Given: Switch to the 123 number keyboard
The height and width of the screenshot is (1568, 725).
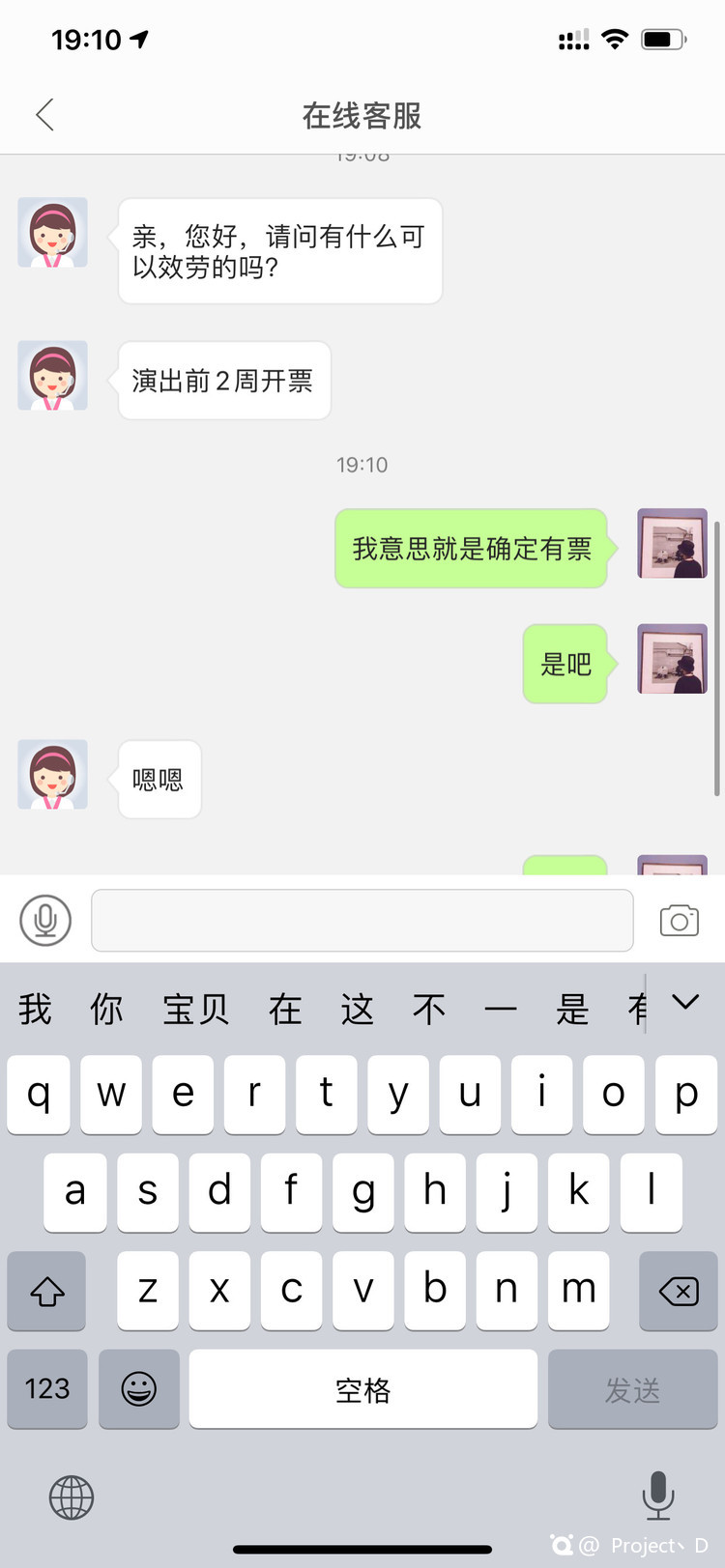Looking at the screenshot, I should [46, 1389].
